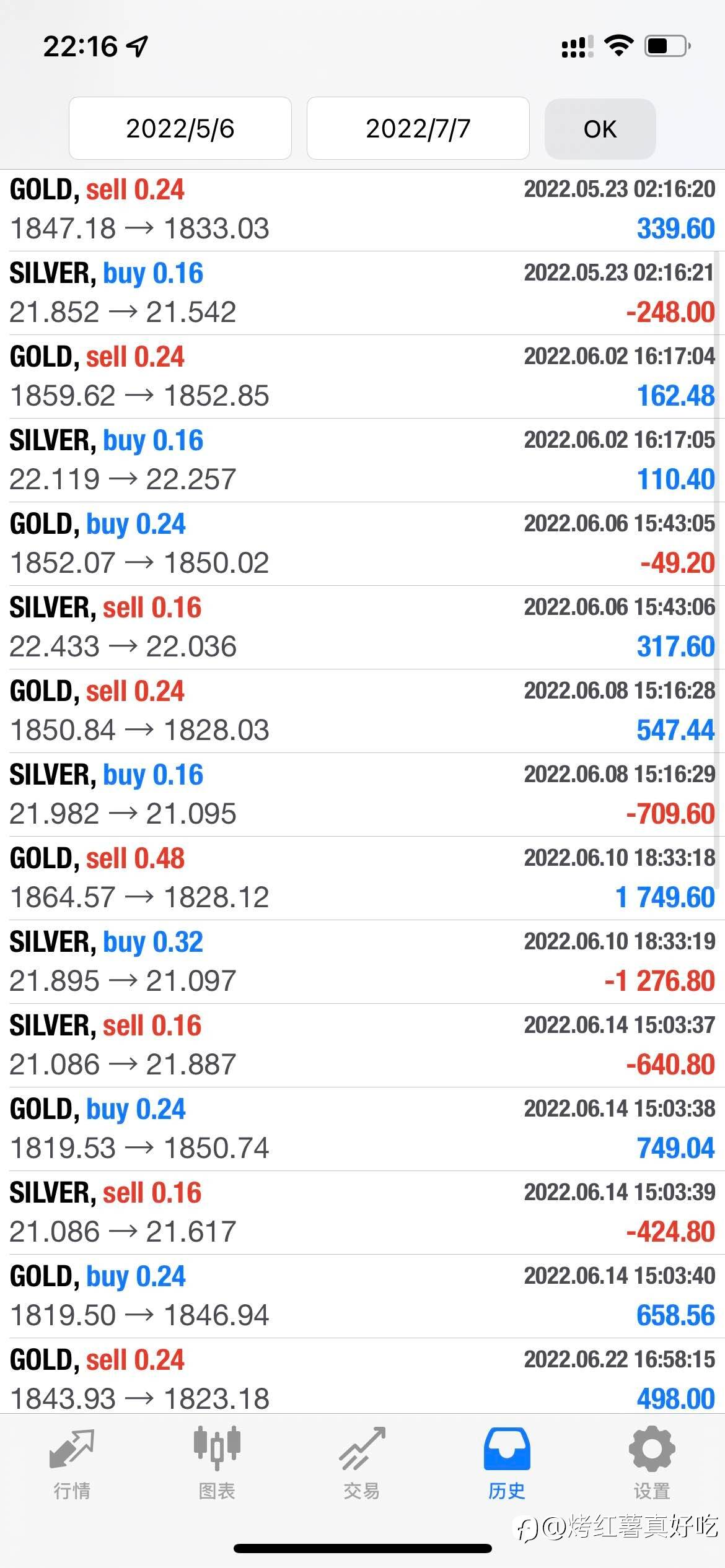
Task: Open the SILVER buy trade with loss -248.00
Action: point(362,293)
